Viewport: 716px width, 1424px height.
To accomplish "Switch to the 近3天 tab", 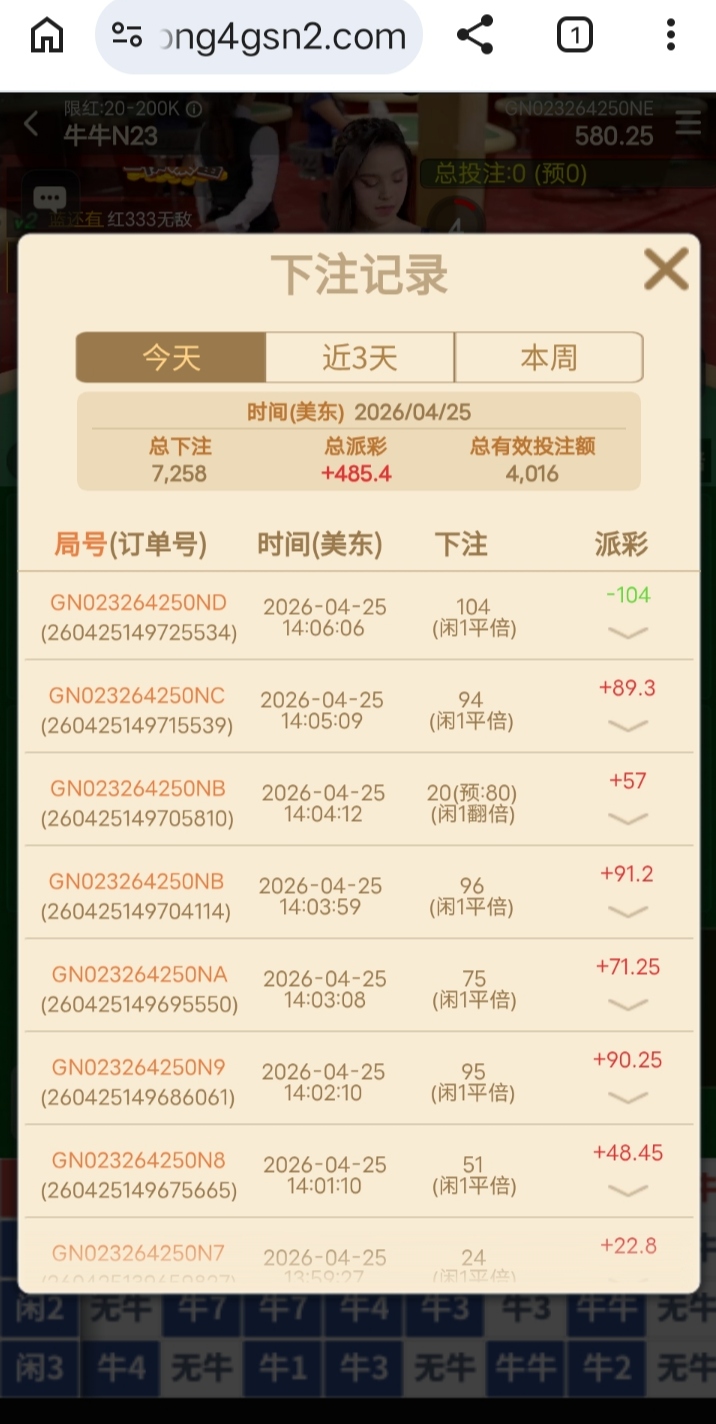I will pyautogui.click(x=360, y=358).
